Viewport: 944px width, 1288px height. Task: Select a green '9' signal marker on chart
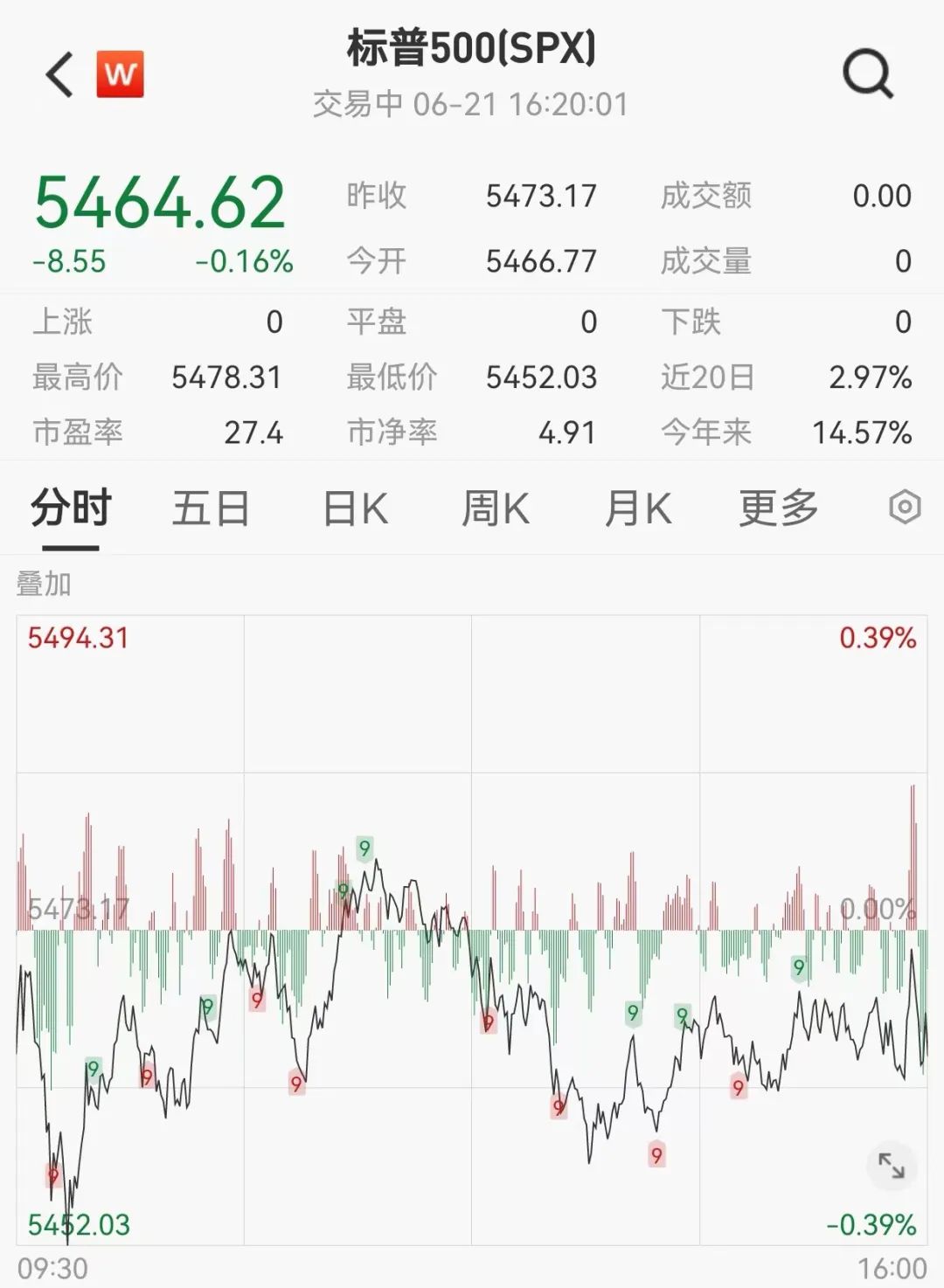[366, 847]
